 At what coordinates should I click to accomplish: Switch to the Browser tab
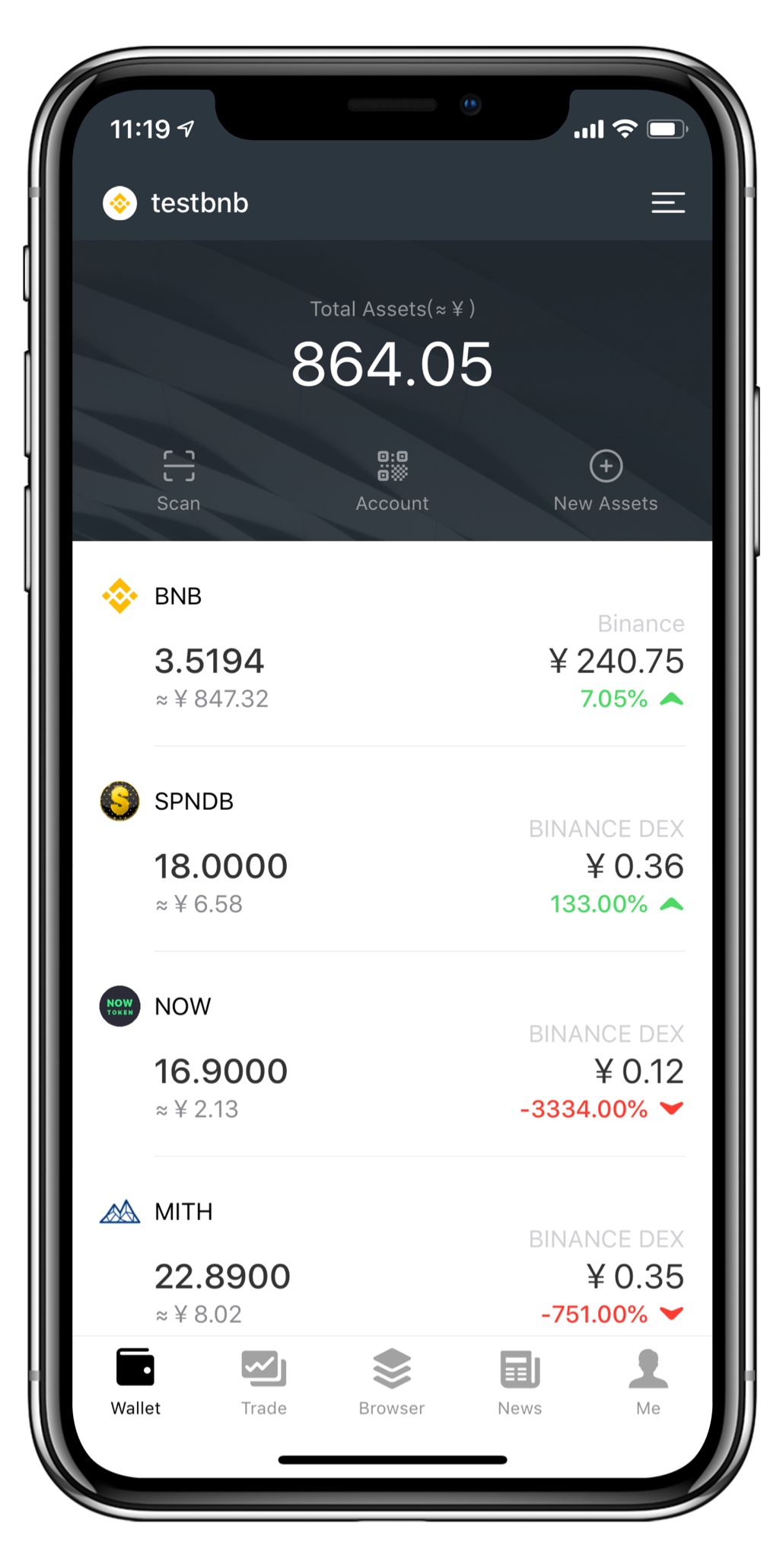tap(392, 1382)
